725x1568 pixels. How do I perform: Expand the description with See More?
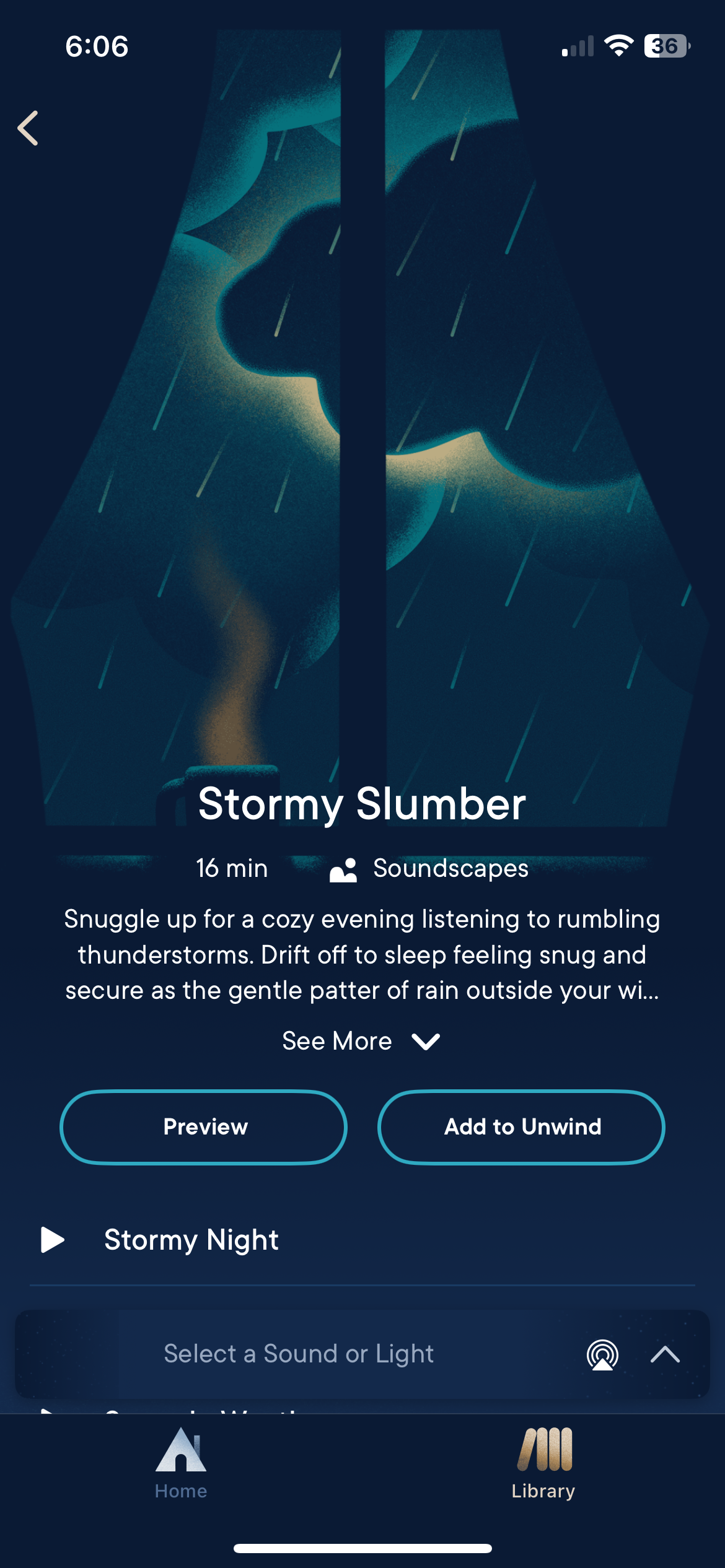[361, 1042]
